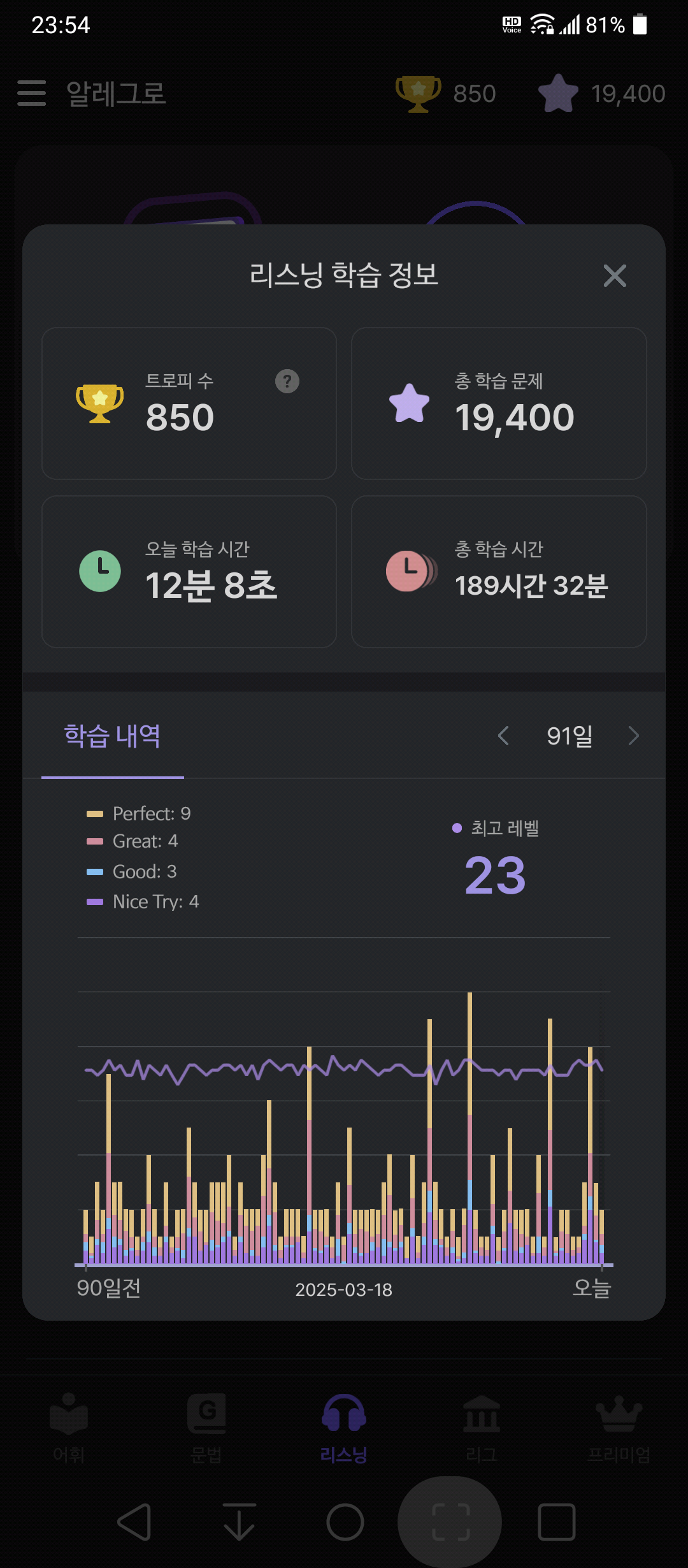Open recent apps from navigation bar
Screen dimensions: 688x1568
tap(557, 1522)
